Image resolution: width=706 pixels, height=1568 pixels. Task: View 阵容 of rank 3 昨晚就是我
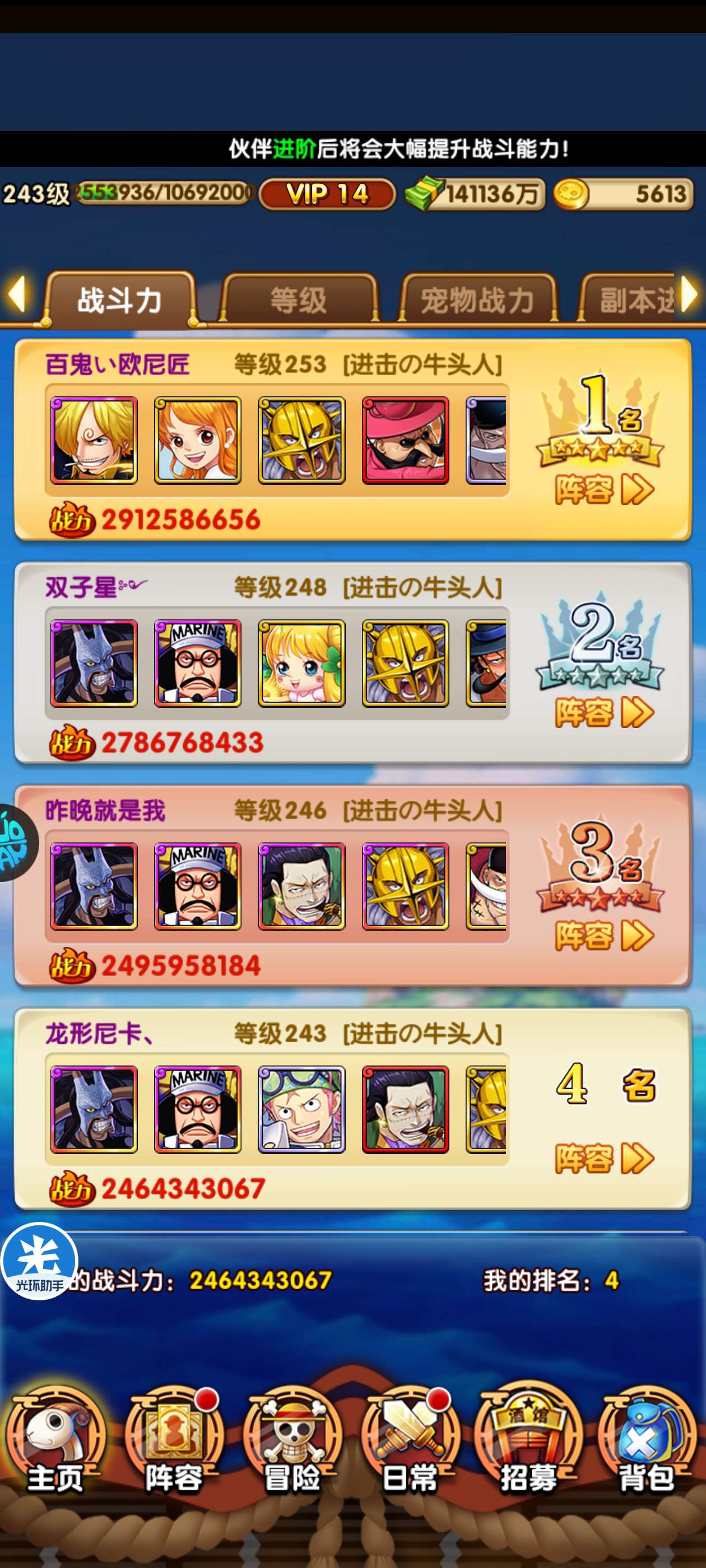point(603,936)
